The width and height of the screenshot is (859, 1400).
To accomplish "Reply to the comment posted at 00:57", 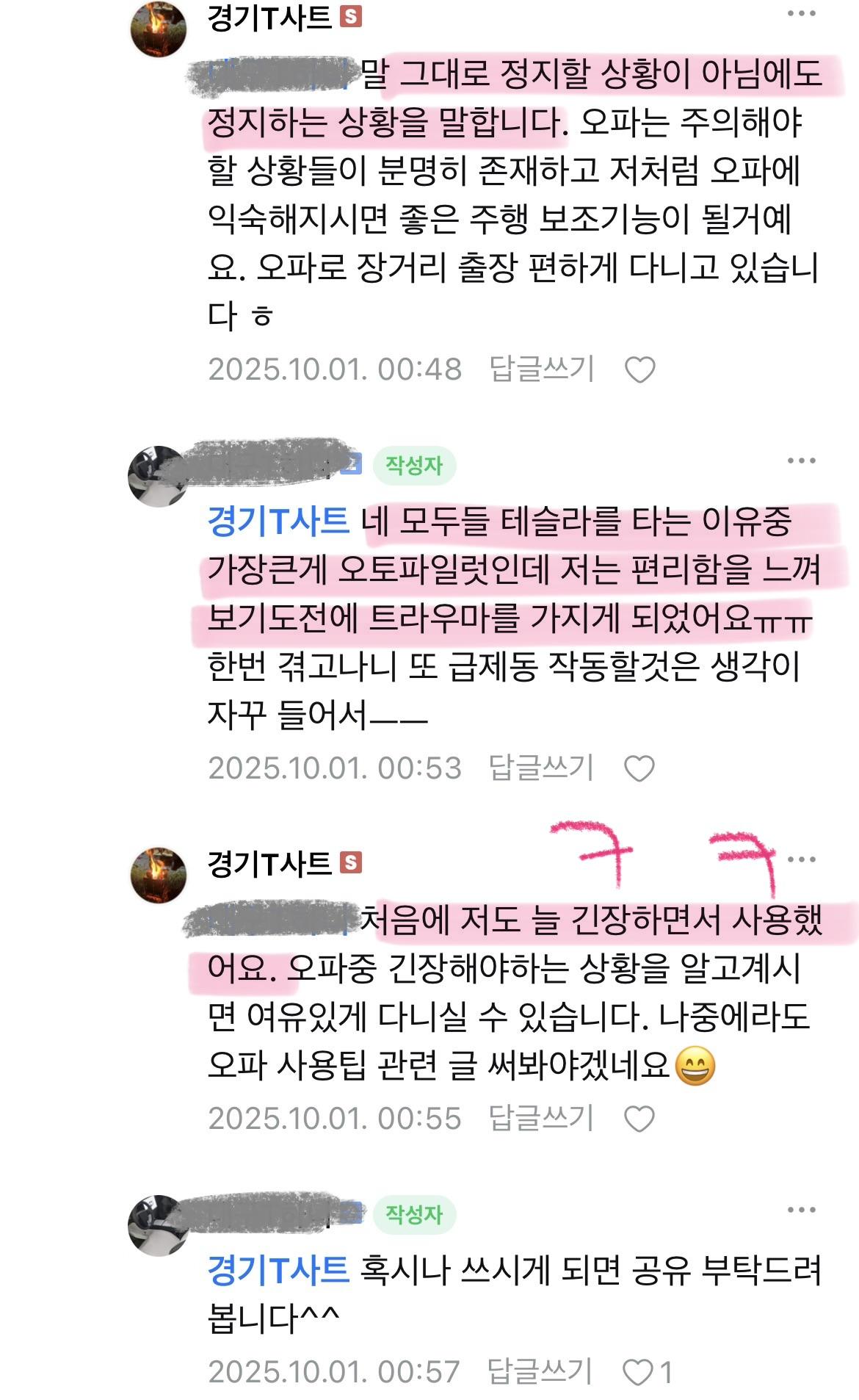I will coord(540,1371).
